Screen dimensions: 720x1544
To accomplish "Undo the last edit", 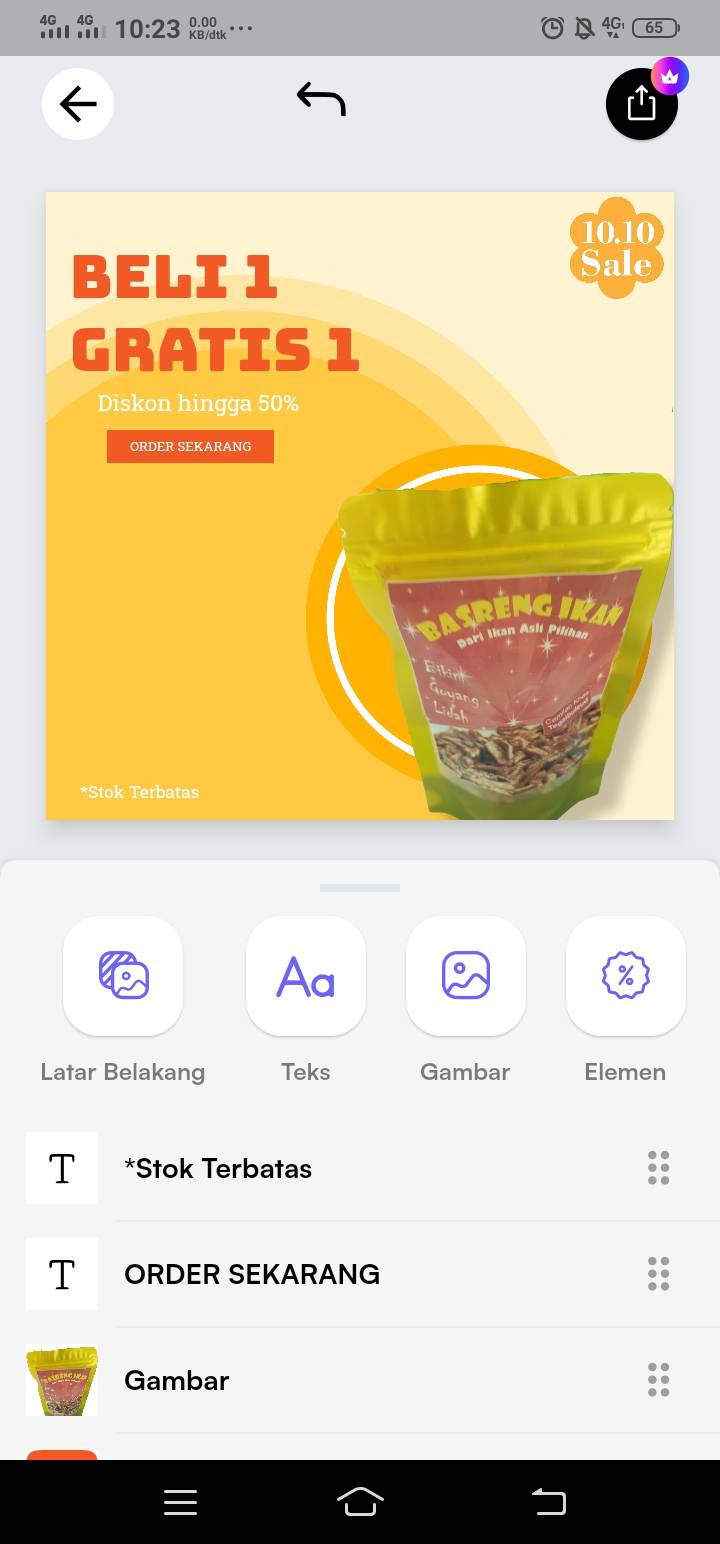I will [321, 99].
